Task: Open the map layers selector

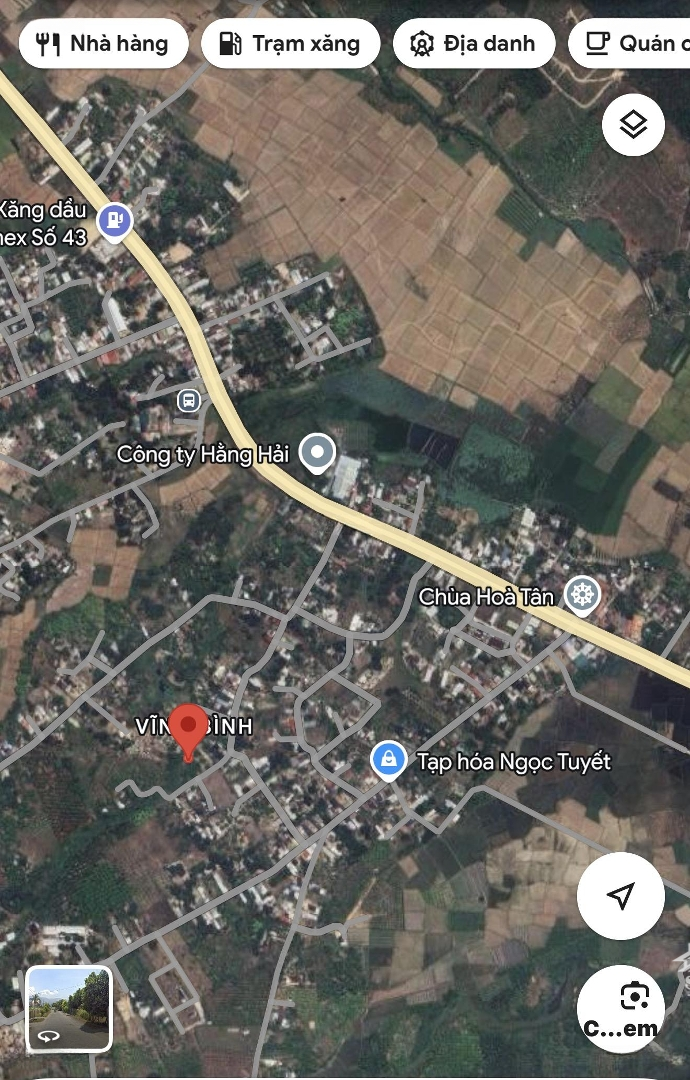Action: pyautogui.click(x=633, y=125)
